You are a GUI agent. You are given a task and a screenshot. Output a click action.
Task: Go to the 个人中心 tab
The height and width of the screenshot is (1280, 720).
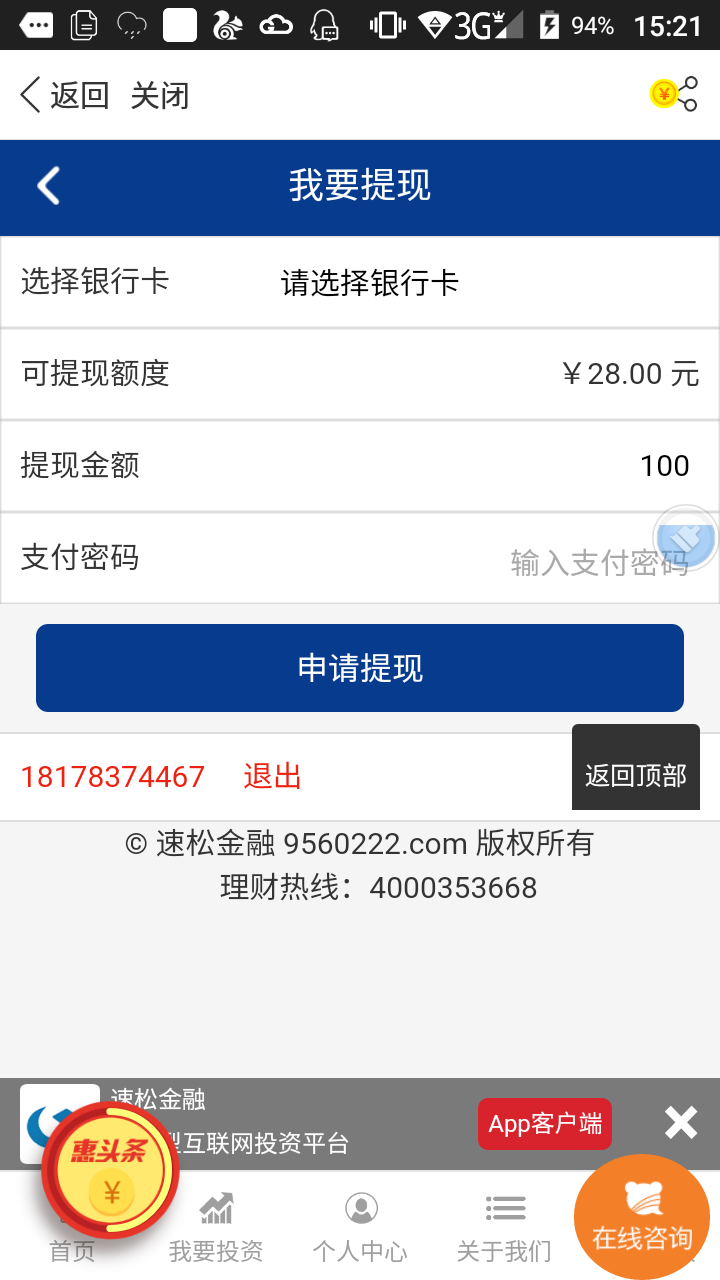coord(360,1227)
